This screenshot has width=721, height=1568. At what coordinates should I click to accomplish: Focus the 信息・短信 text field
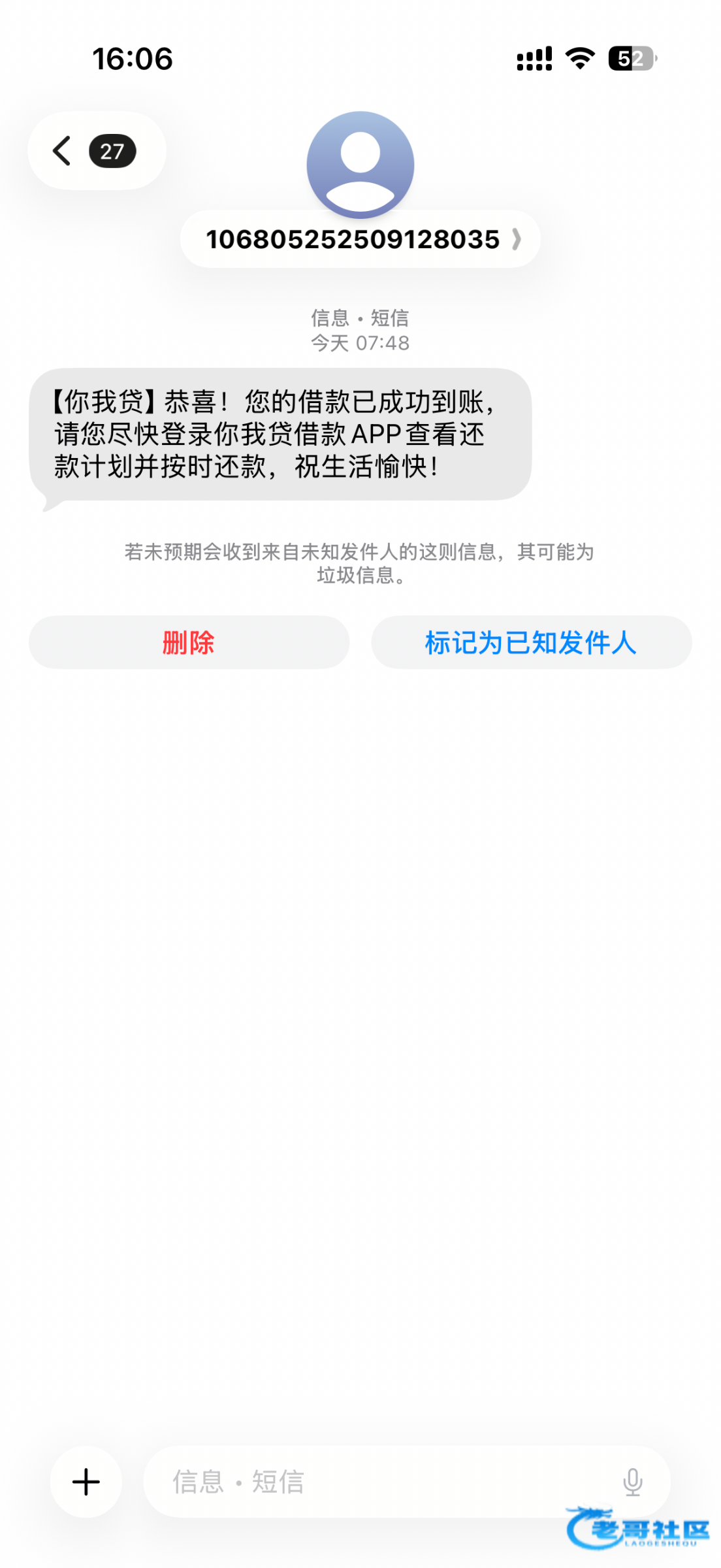coord(379,1481)
